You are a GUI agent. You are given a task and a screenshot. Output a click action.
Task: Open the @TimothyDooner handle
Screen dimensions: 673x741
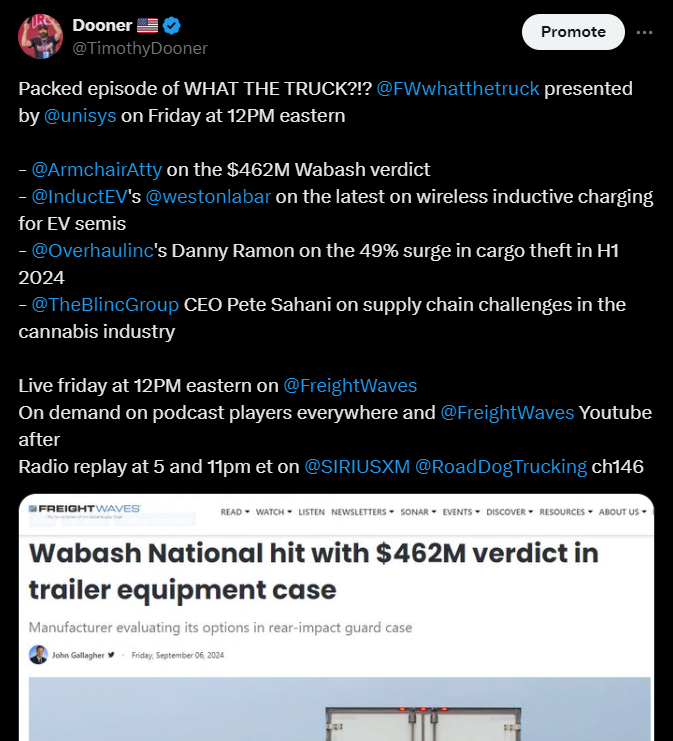(141, 47)
